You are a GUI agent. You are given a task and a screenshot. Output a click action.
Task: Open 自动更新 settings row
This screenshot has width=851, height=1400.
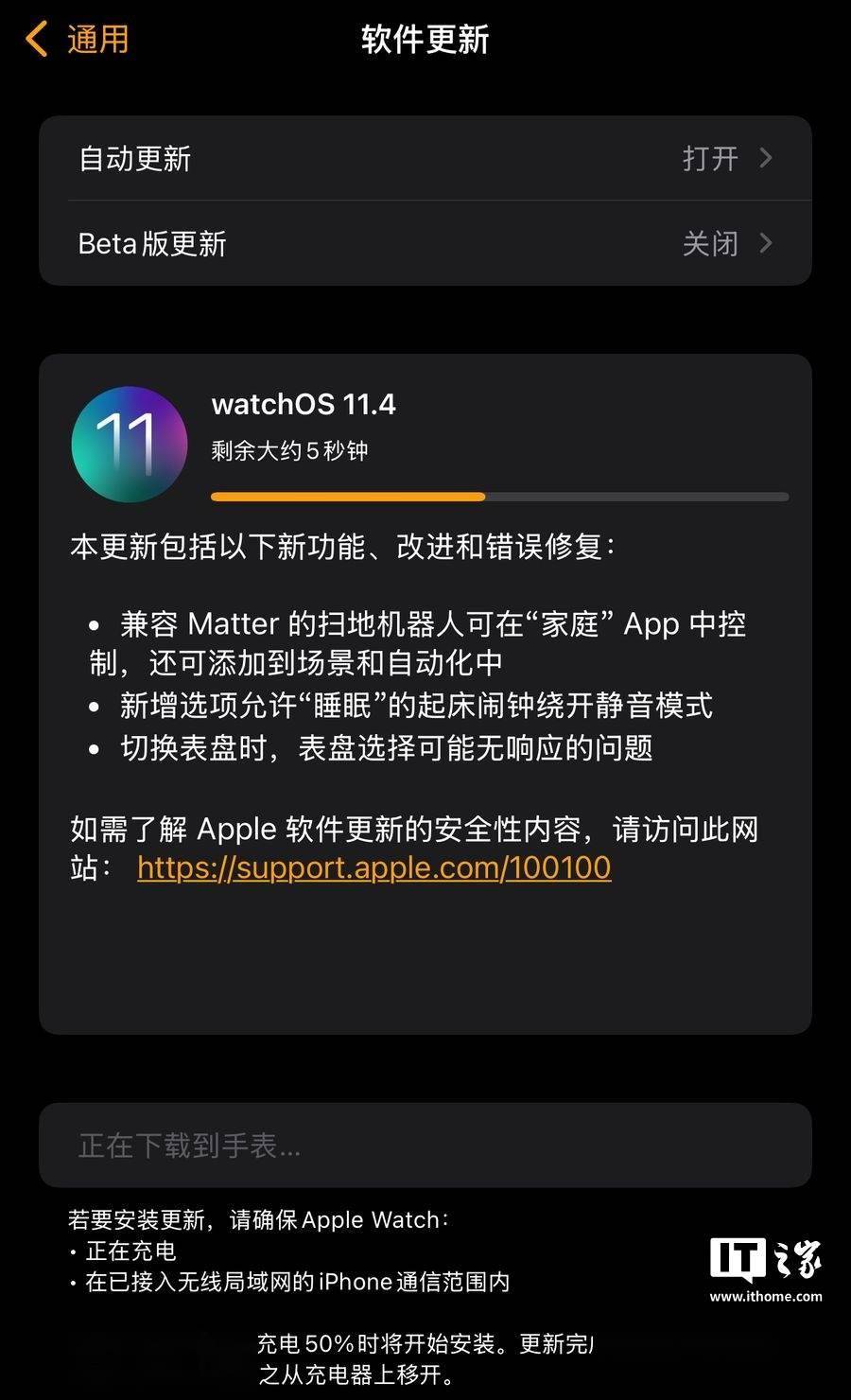point(425,158)
